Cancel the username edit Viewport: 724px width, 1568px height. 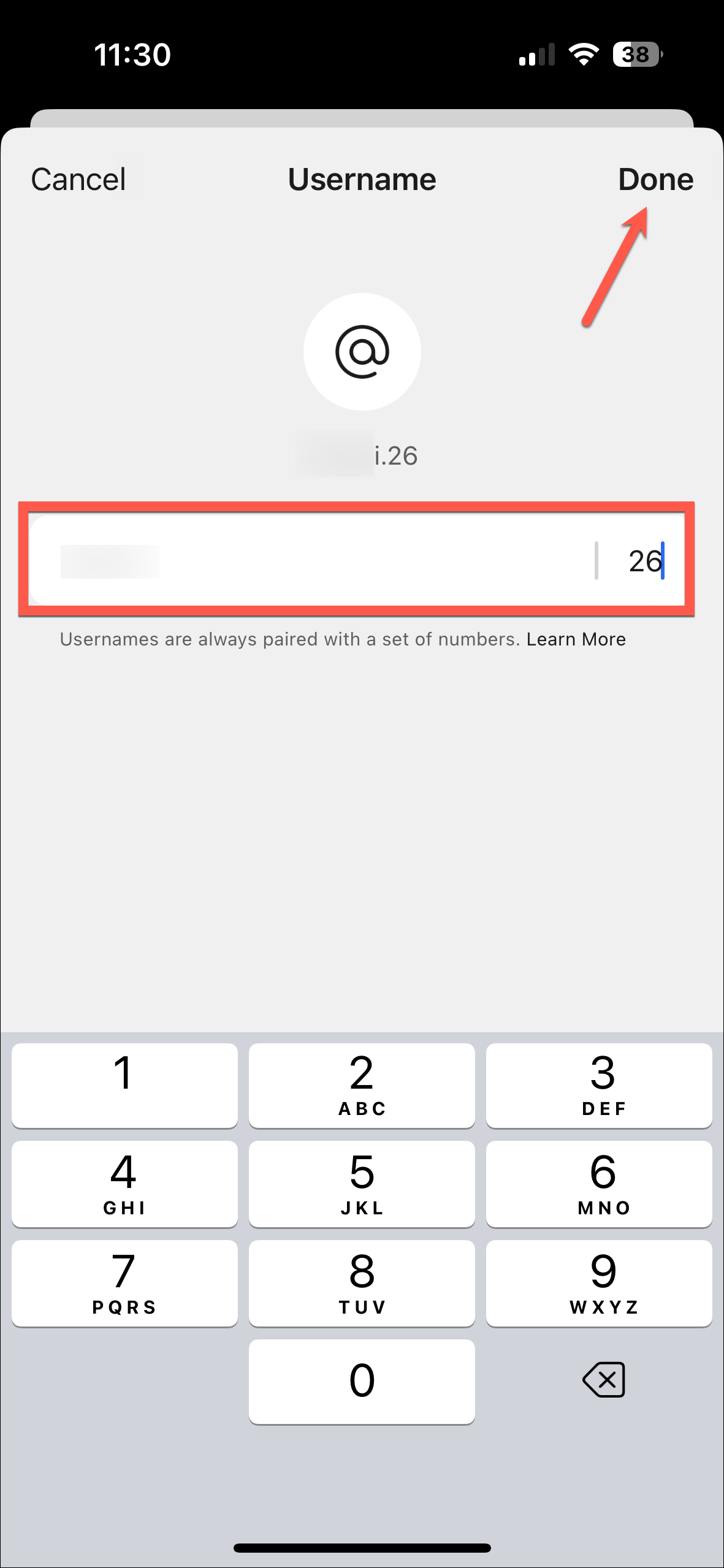pos(78,180)
